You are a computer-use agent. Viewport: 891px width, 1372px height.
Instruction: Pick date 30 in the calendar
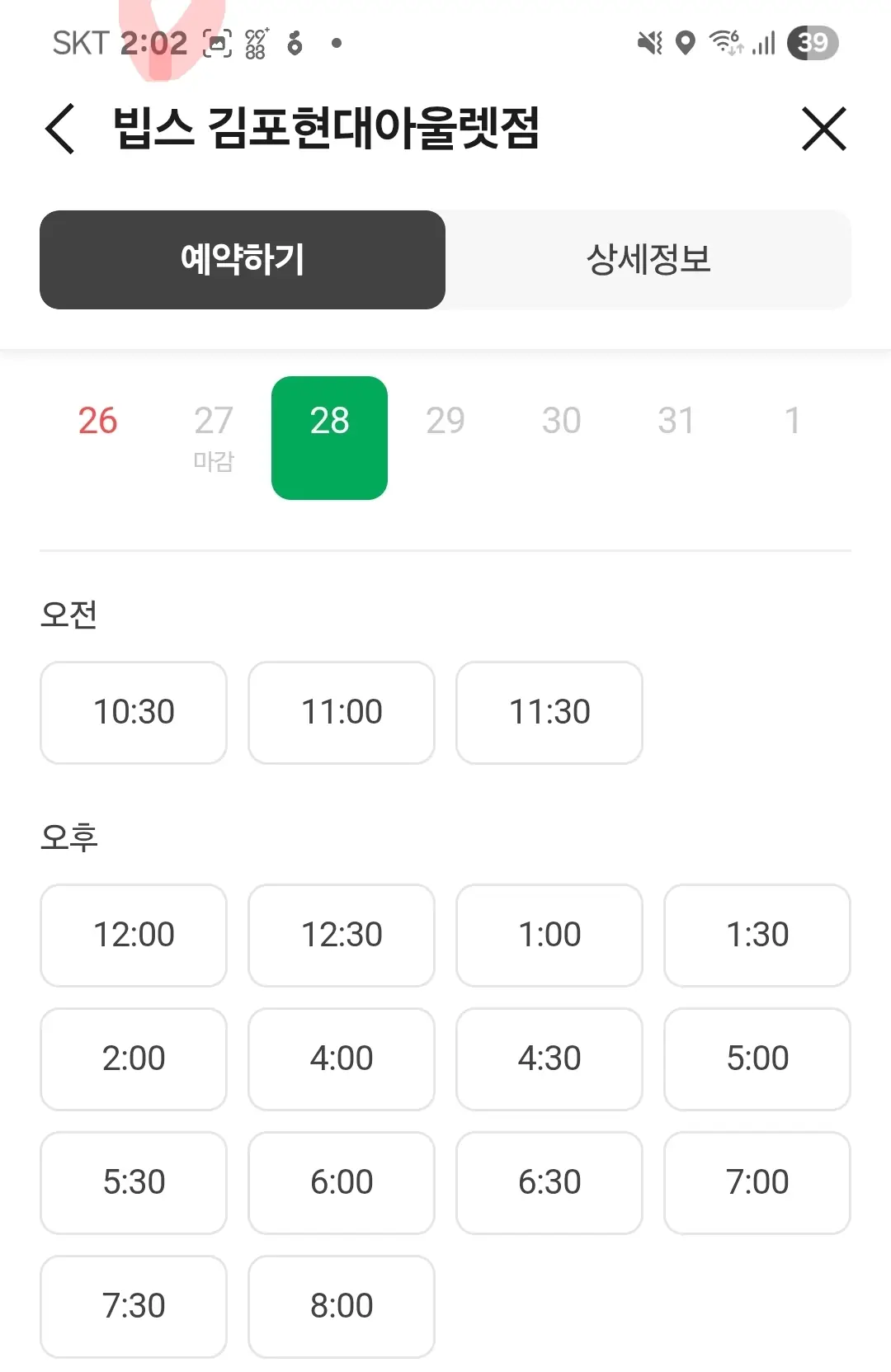point(561,422)
